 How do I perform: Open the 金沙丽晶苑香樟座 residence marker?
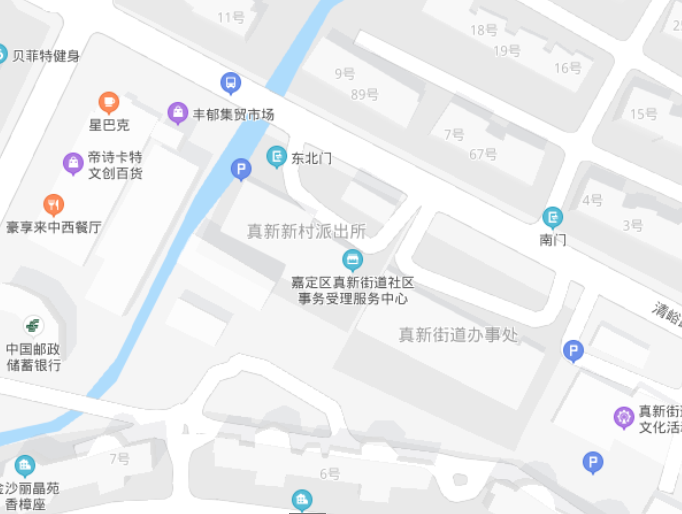[x=25, y=465]
